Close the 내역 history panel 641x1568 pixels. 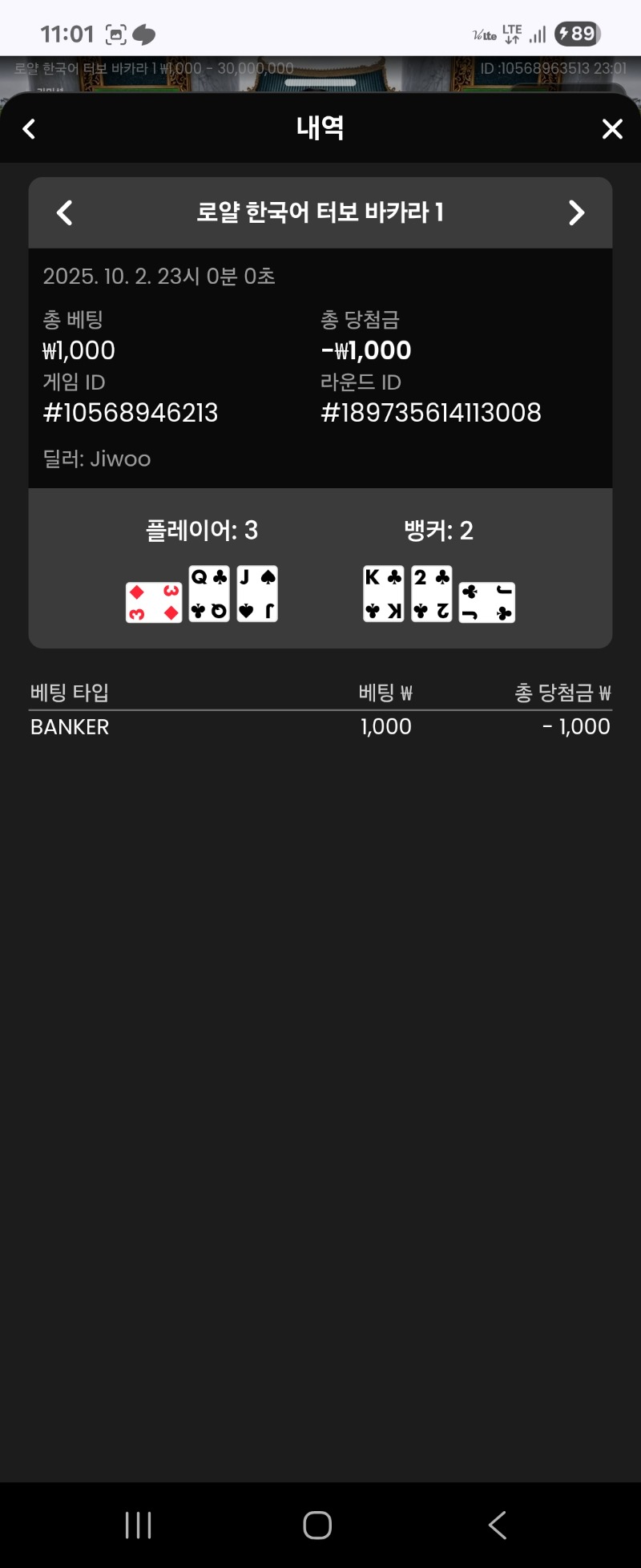[612, 129]
